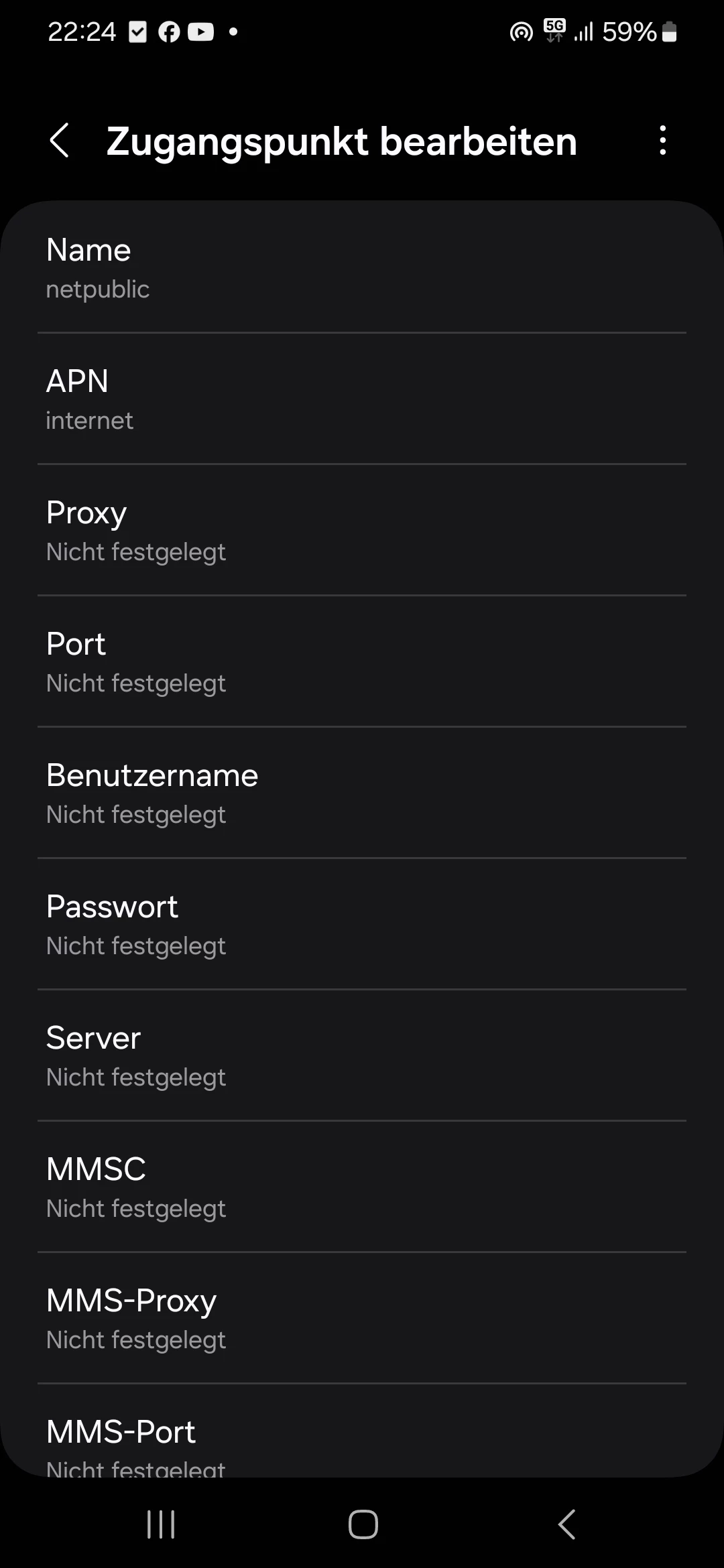This screenshot has height=1568, width=724.
Task: Go to the home screen
Action: point(363,1524)
